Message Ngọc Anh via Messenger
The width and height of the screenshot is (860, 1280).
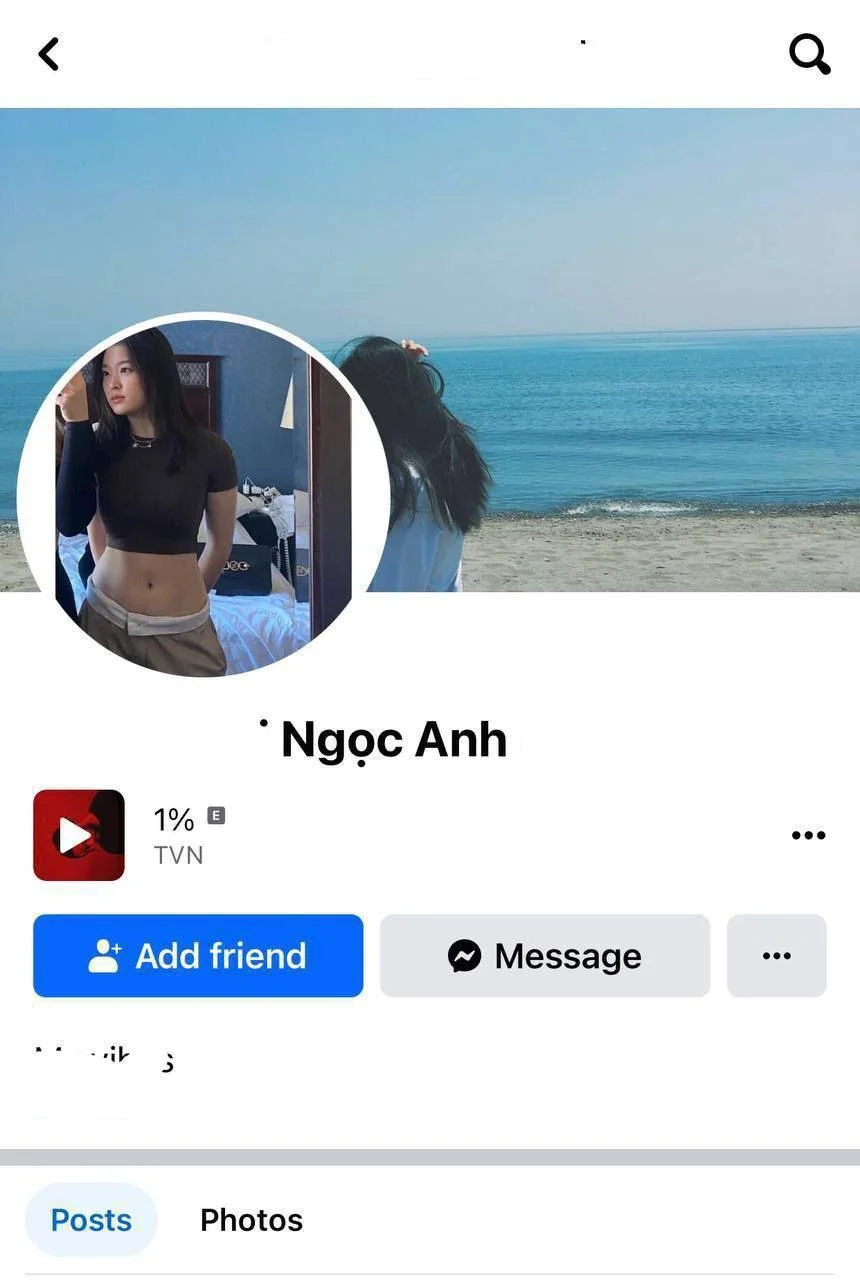pyautogui.click(x=545, y=956)
